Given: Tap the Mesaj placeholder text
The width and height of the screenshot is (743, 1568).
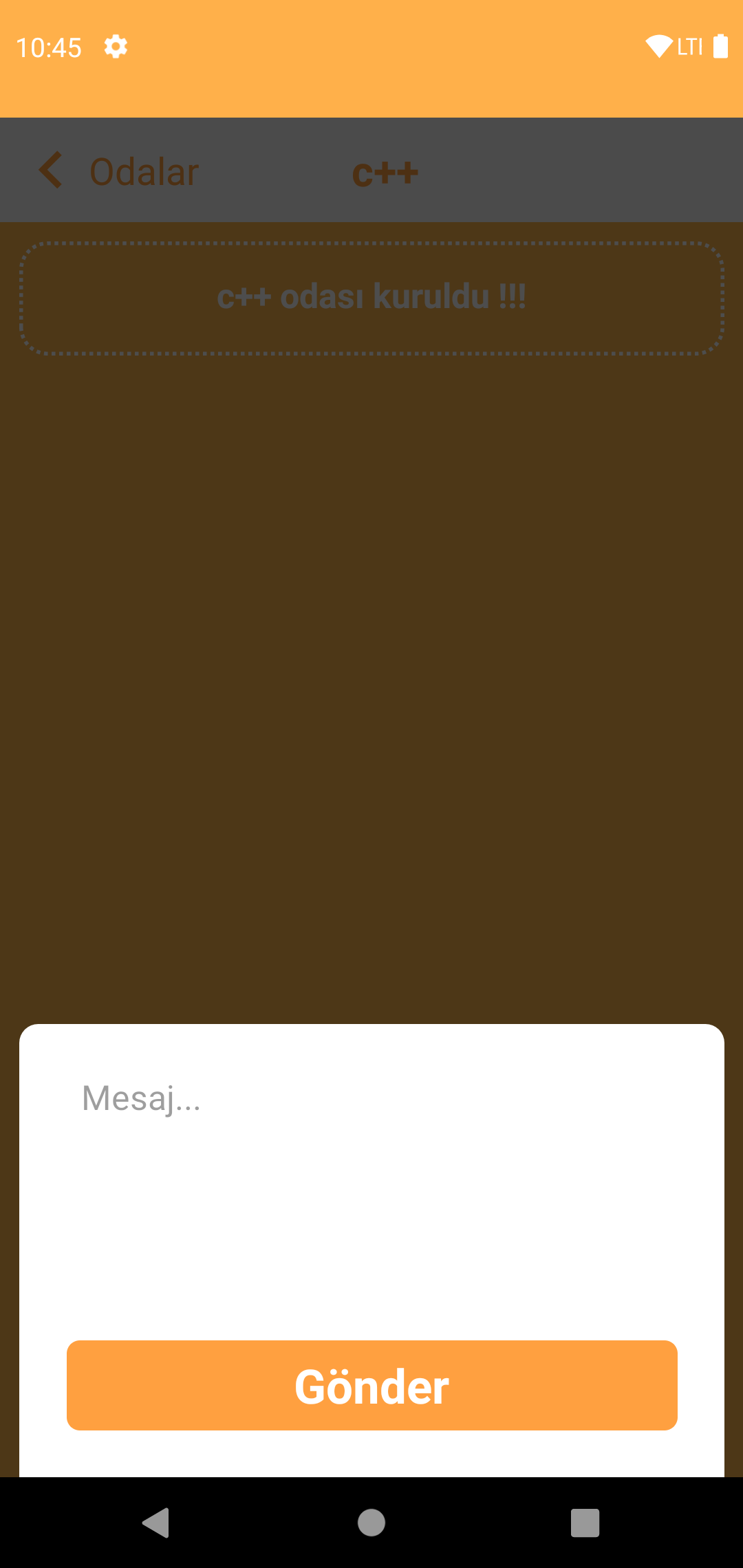Looking at the screenshot, I should 141,1100.
